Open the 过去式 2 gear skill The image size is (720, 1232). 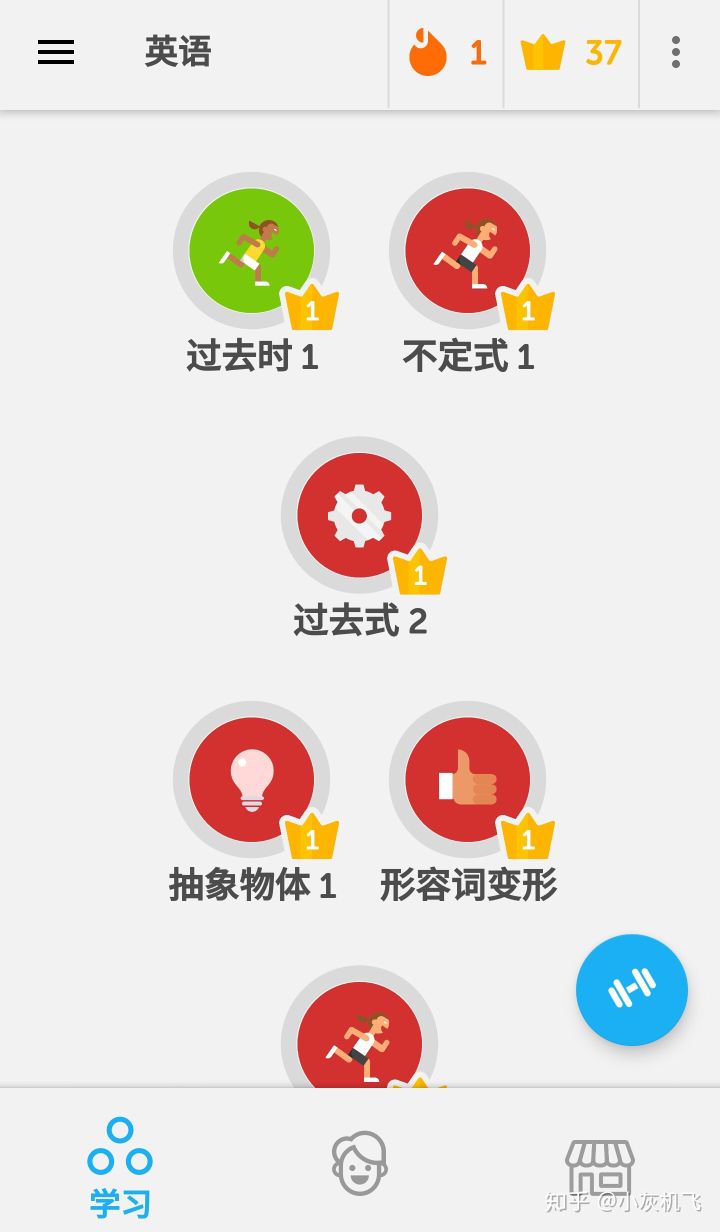360,515
